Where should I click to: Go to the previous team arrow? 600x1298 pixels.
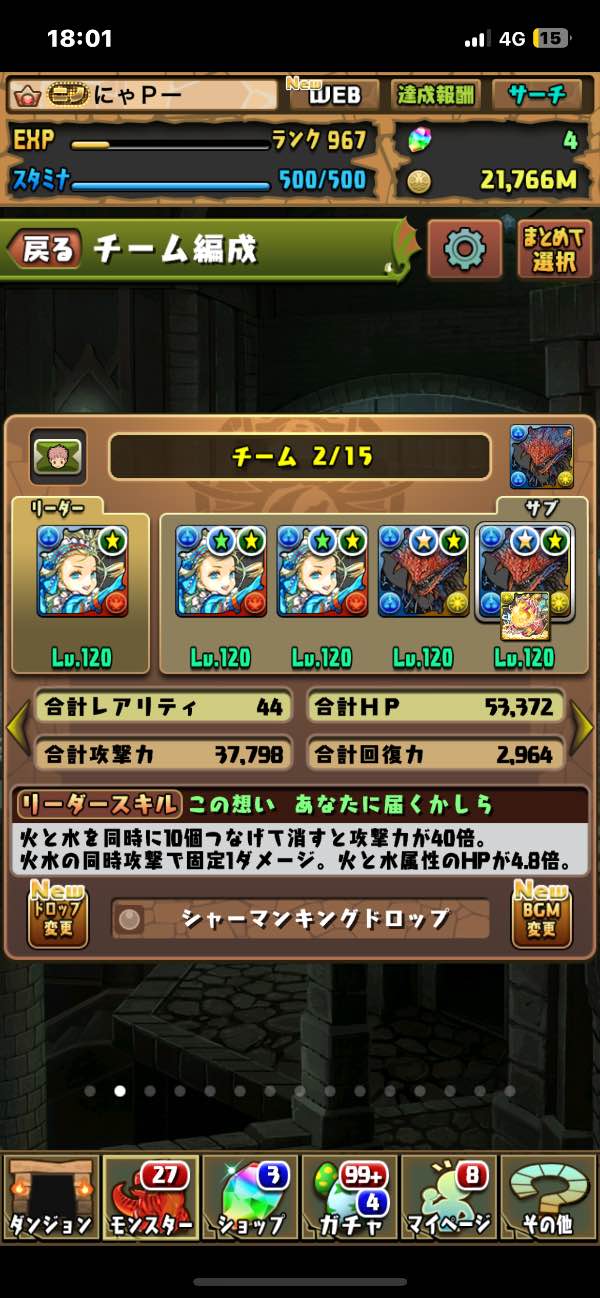point(17,728)
